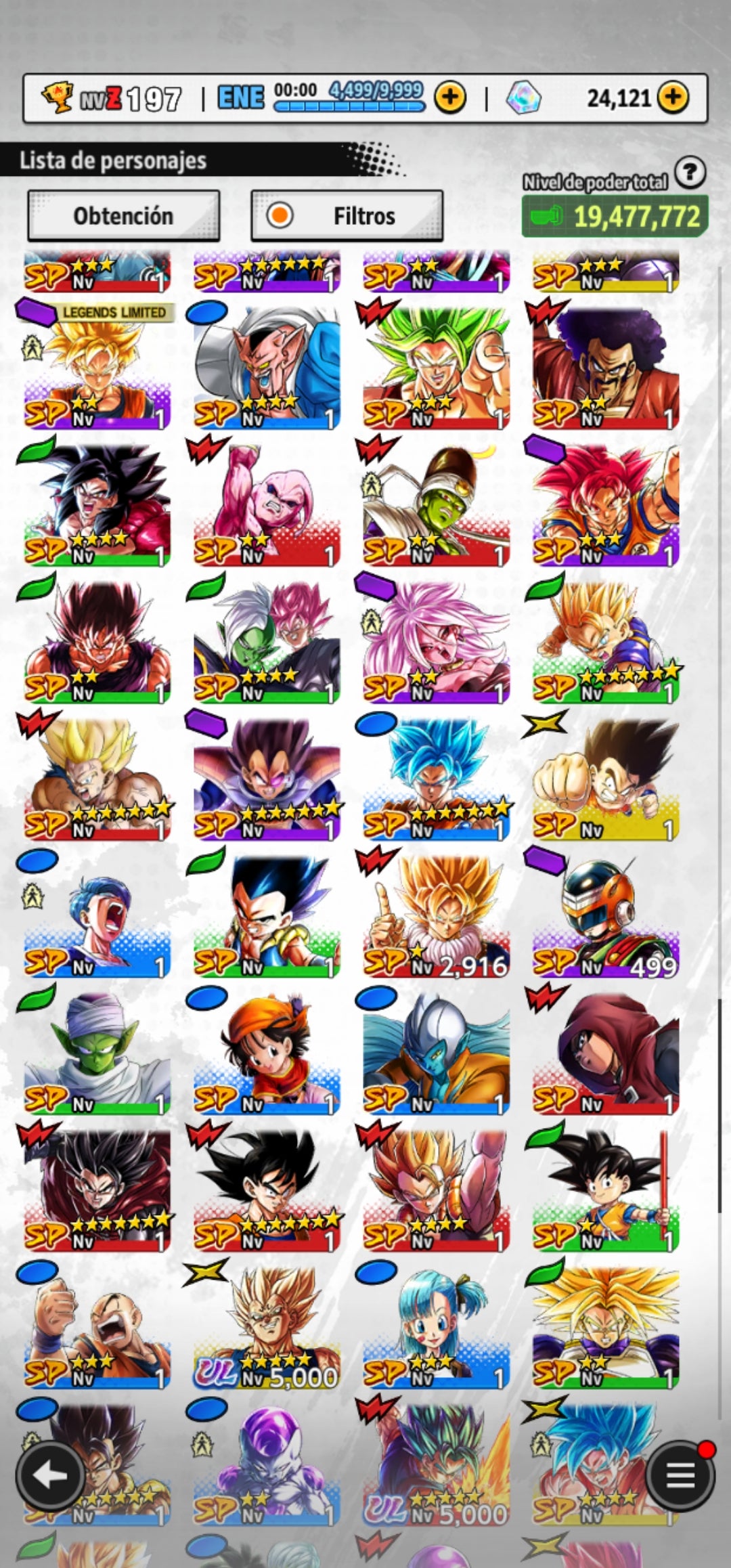
Task: Open total power level help question mark
Action: tap(690, 173)
